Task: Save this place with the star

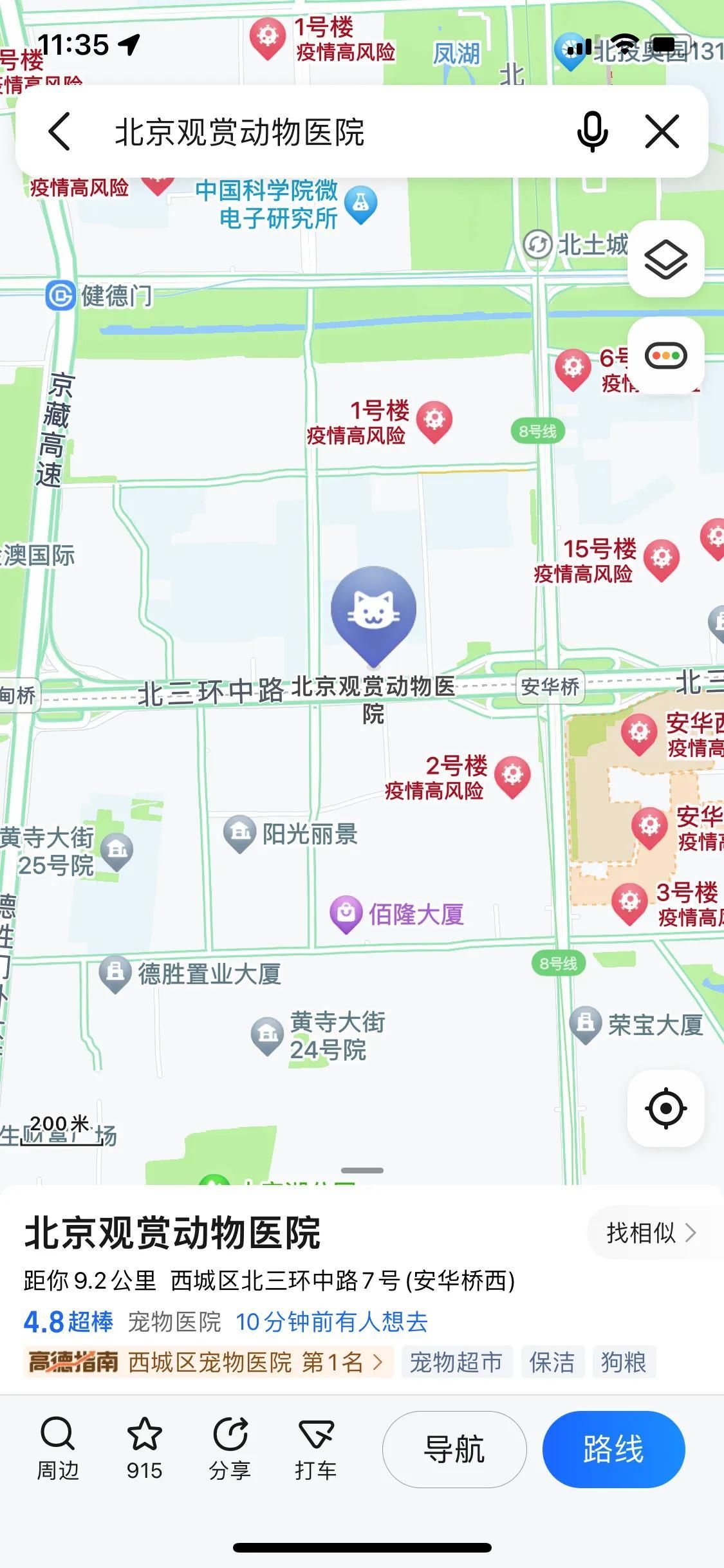Action: [144, 1450]
